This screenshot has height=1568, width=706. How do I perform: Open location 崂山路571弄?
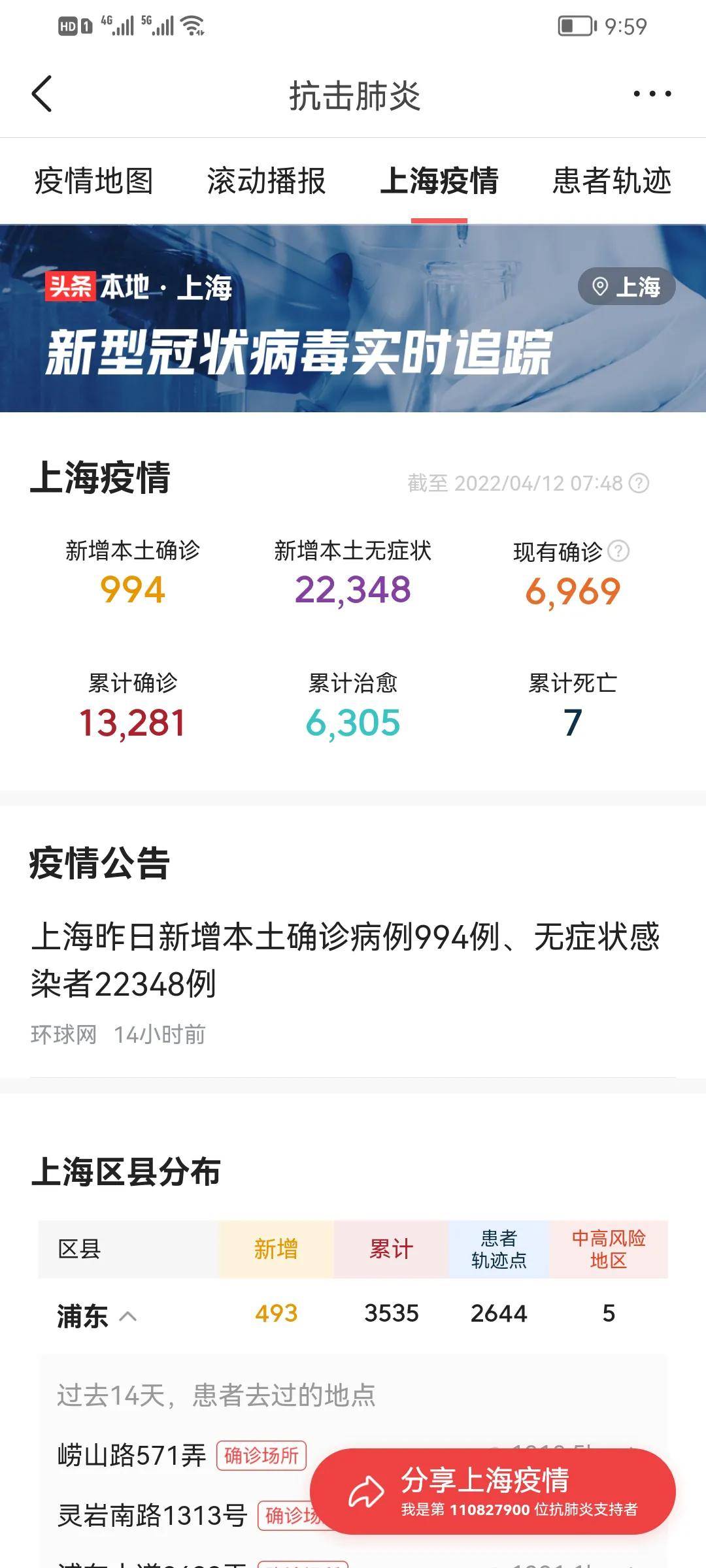(131, 1455)
